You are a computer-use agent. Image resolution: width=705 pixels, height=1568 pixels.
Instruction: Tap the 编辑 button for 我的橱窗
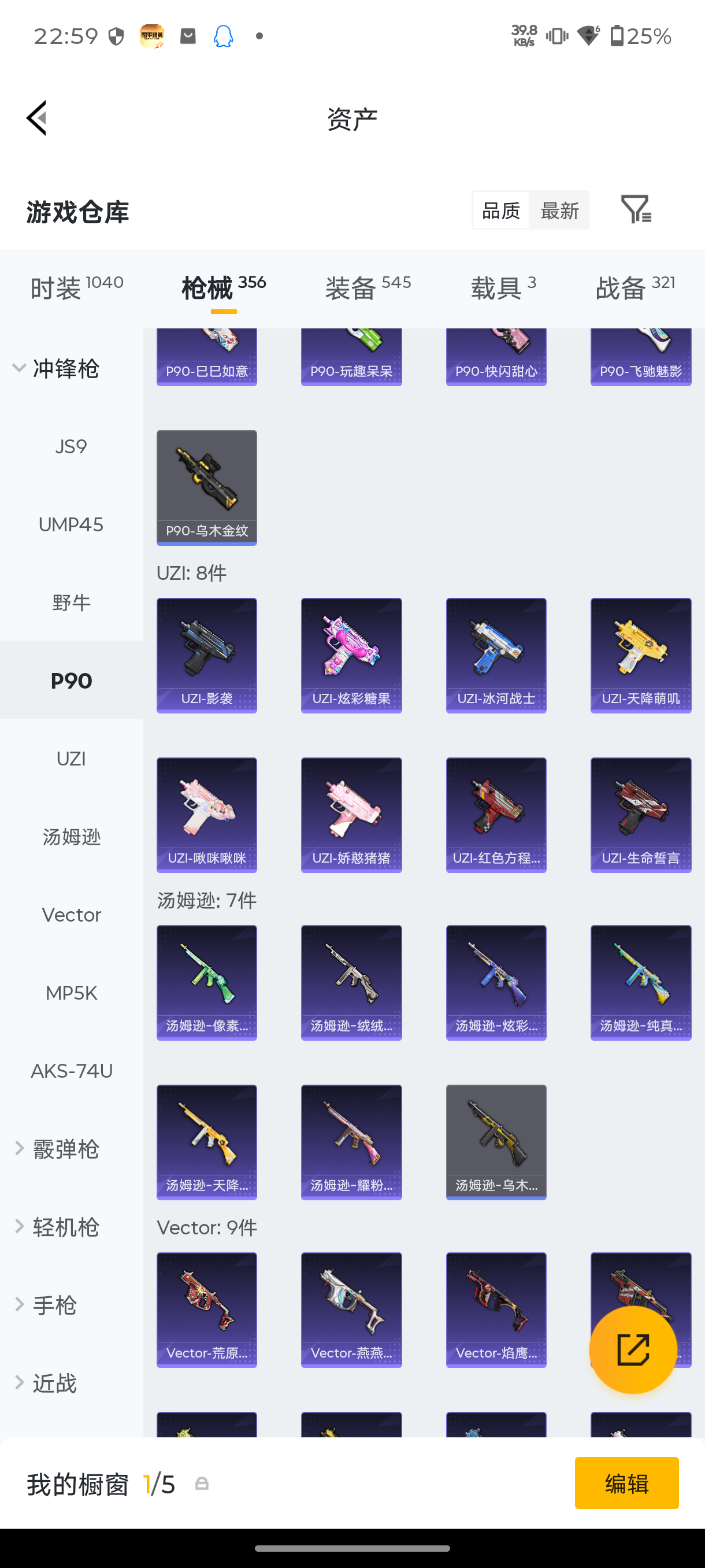(626, 1483)
